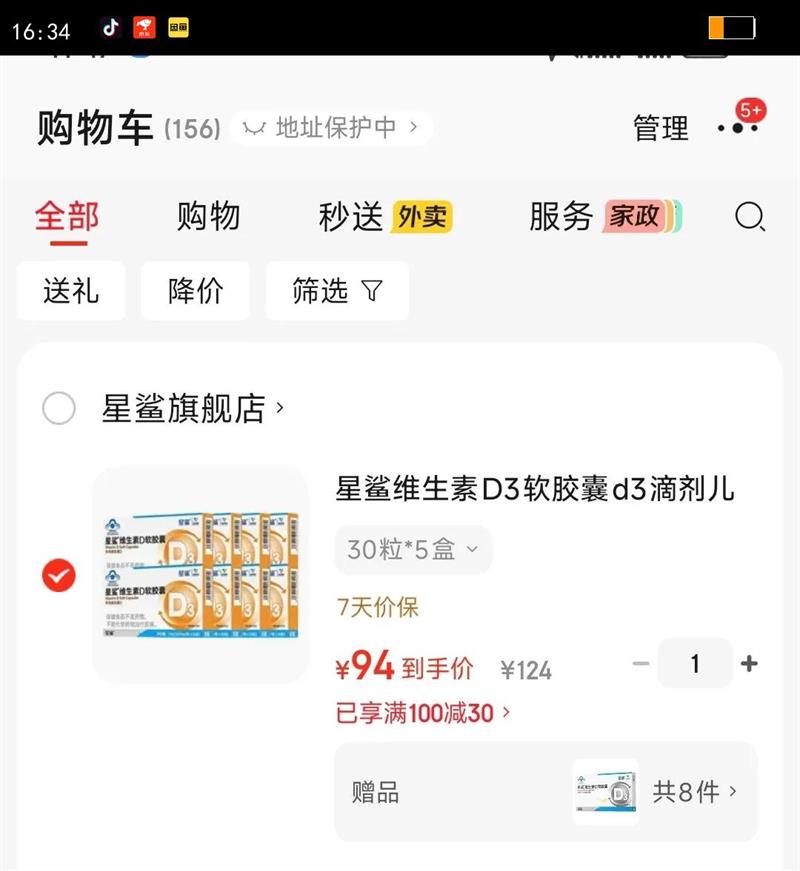
Task: Select the 星鲨旗舰店 store checkbox
Action: coord(60,409)
